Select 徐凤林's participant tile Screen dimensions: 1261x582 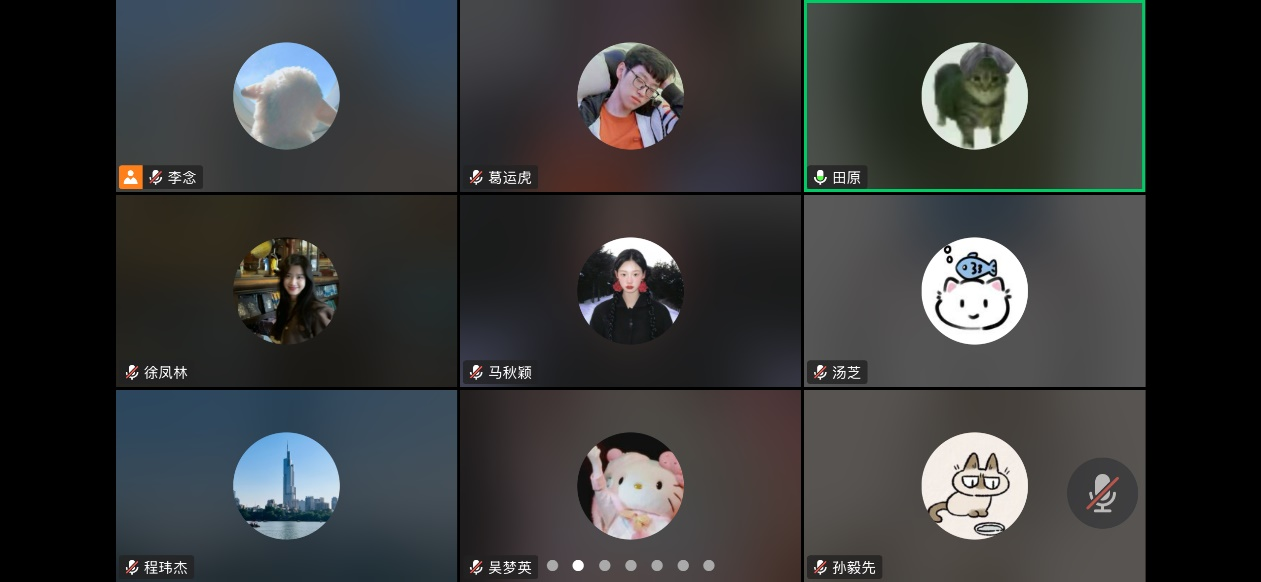click(286, 290)
